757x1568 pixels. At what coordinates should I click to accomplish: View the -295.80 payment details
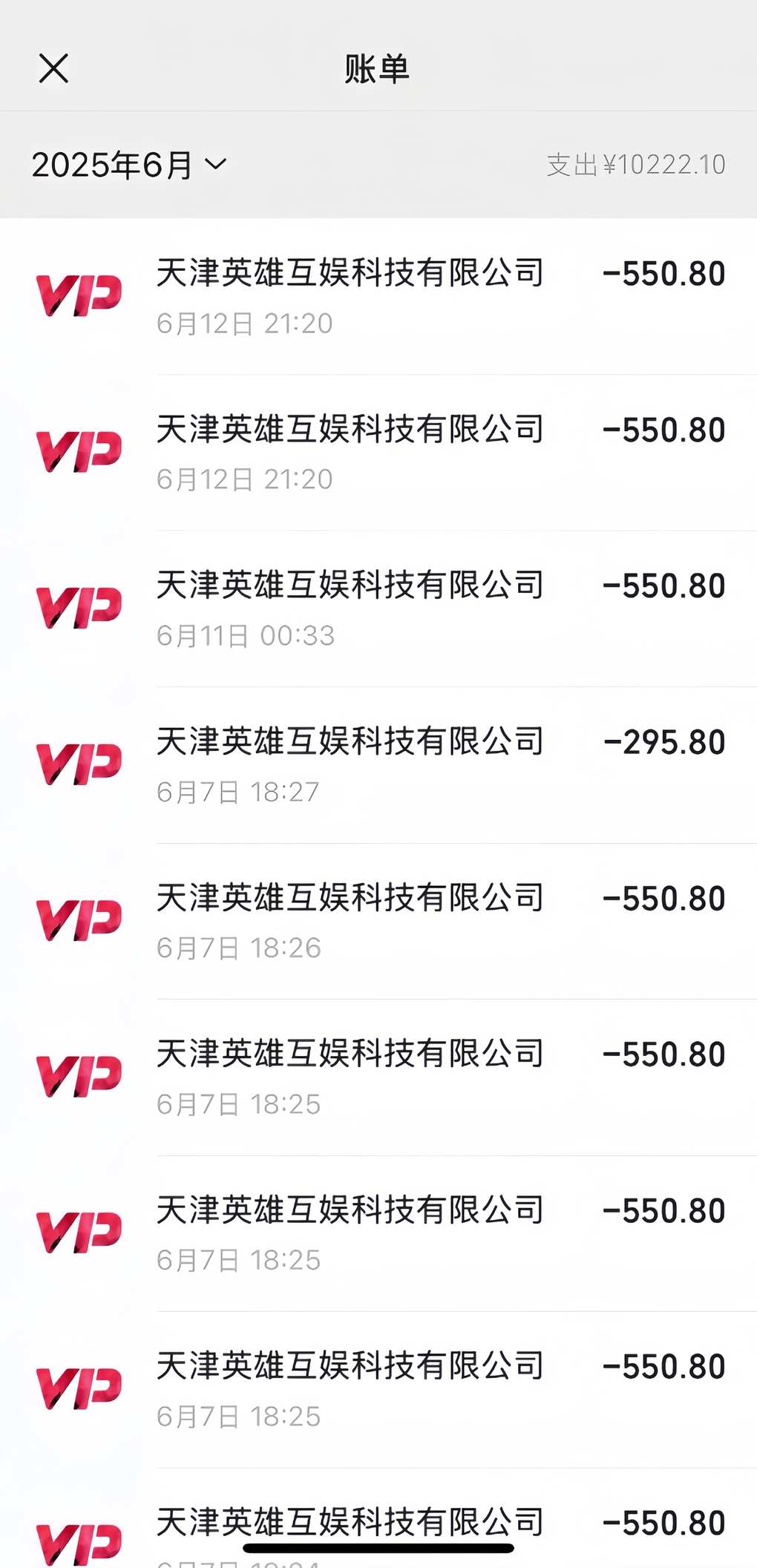pos(378,765)
